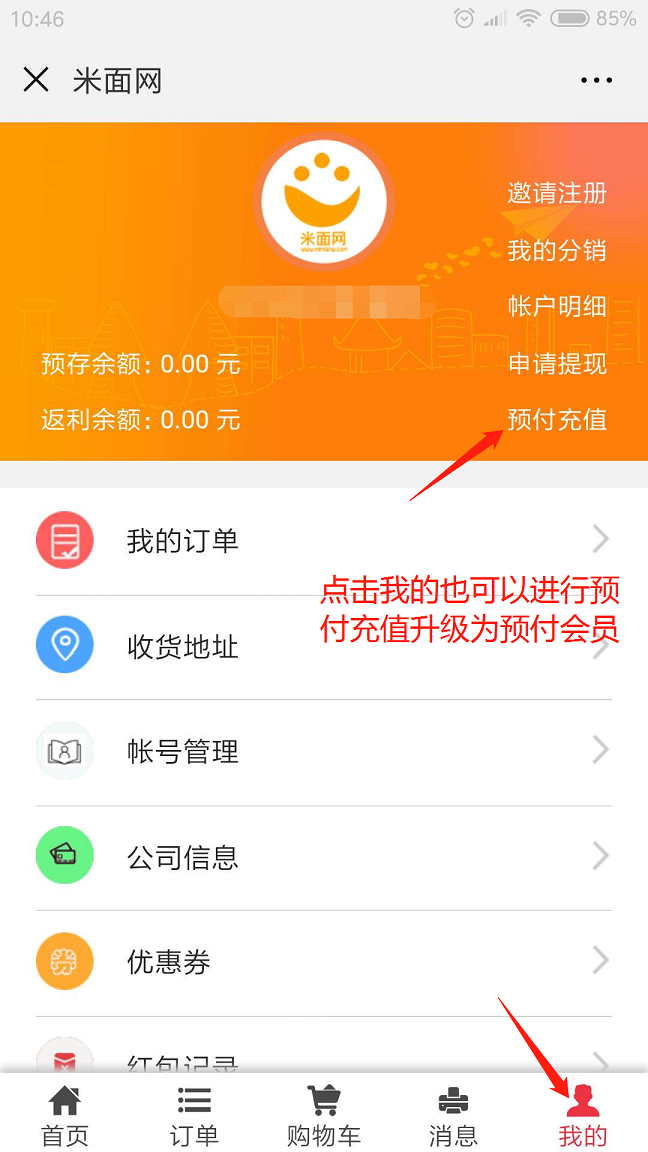The image size is (648, 1152).
Task: Open 预付充值 prepaid recharge
Action: coord(556,420)
